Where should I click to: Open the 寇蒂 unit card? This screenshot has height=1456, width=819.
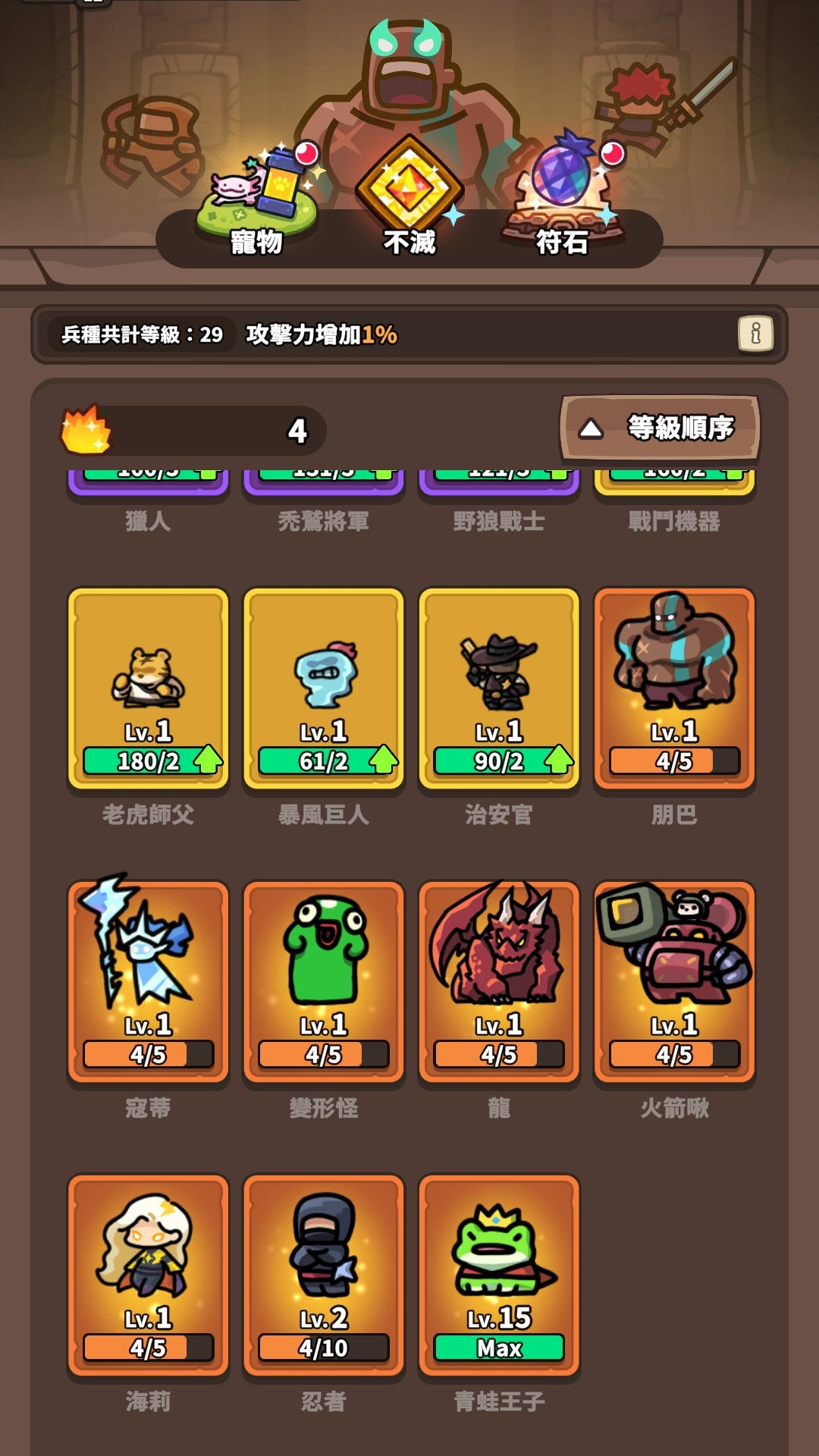148,982
